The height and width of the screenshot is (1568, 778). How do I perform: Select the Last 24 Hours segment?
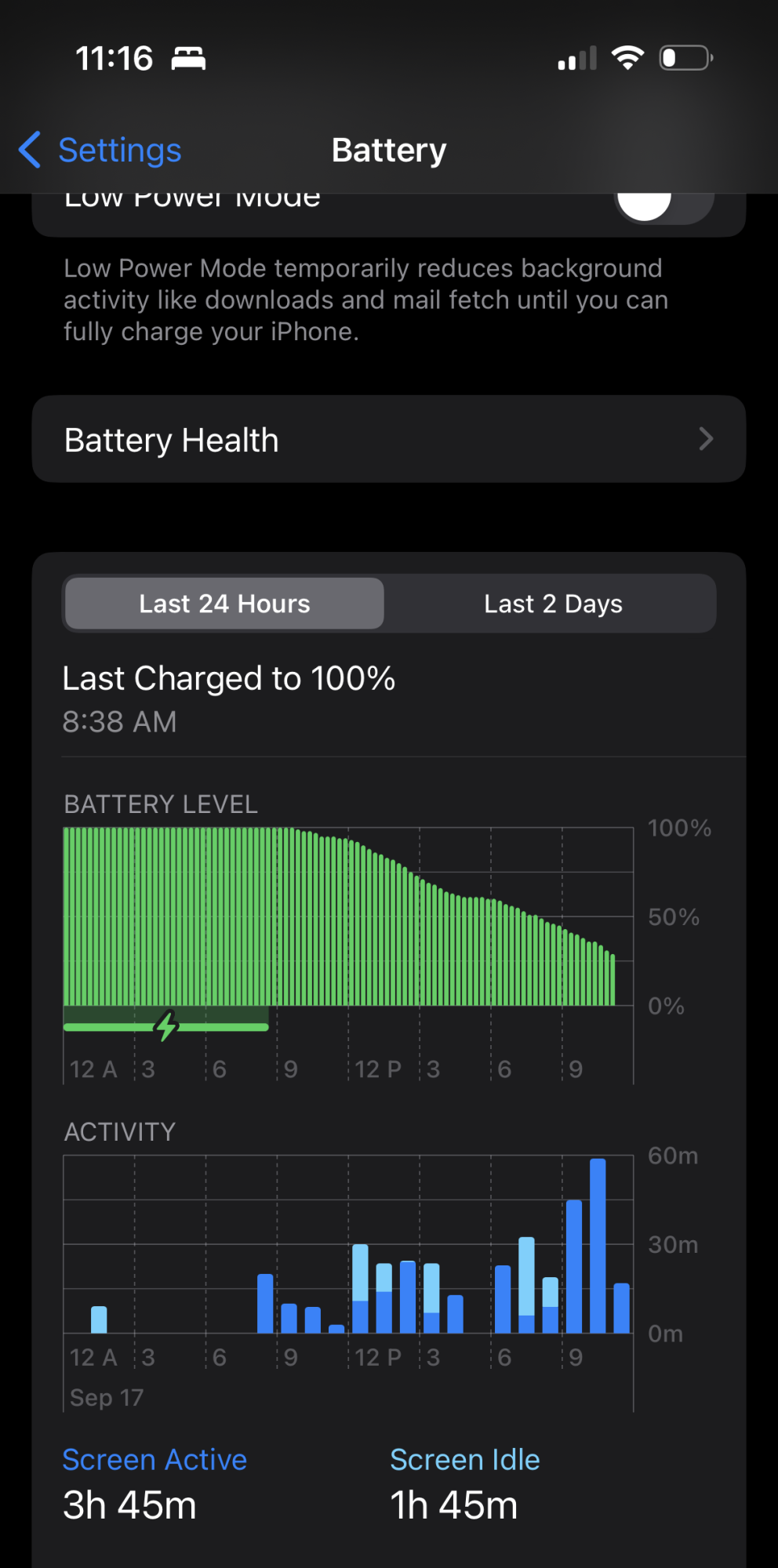click(x=224, y=604)
